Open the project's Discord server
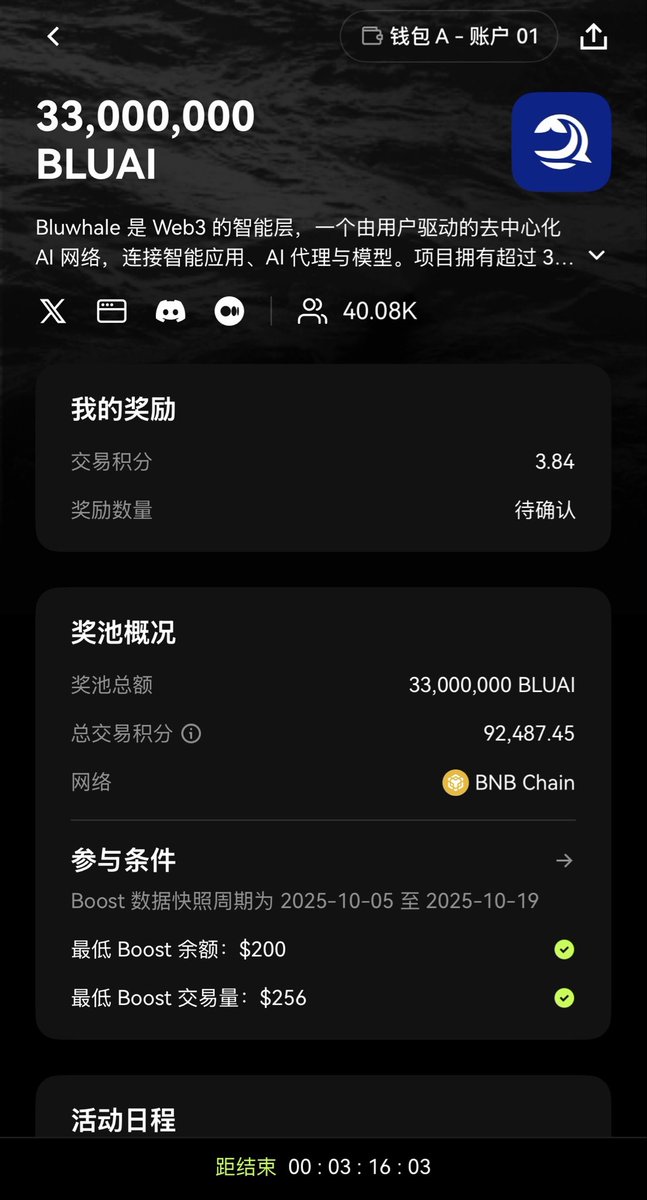The width and height of the screenshot is (647, 1200). (x=170, y=311)
